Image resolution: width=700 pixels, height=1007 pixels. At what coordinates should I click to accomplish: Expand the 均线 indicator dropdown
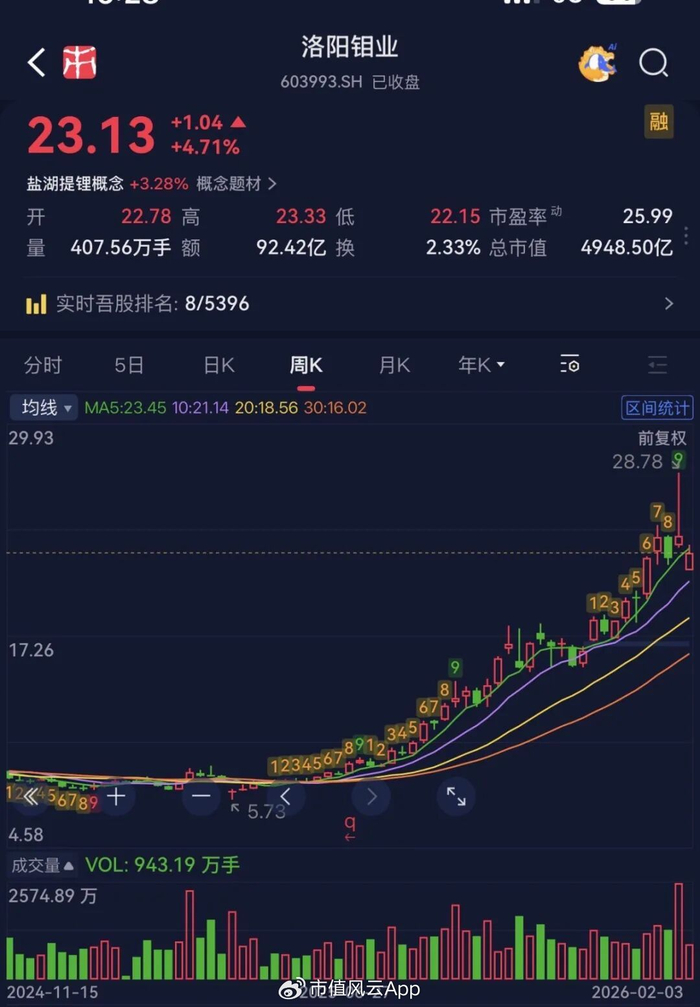(43, 408)
